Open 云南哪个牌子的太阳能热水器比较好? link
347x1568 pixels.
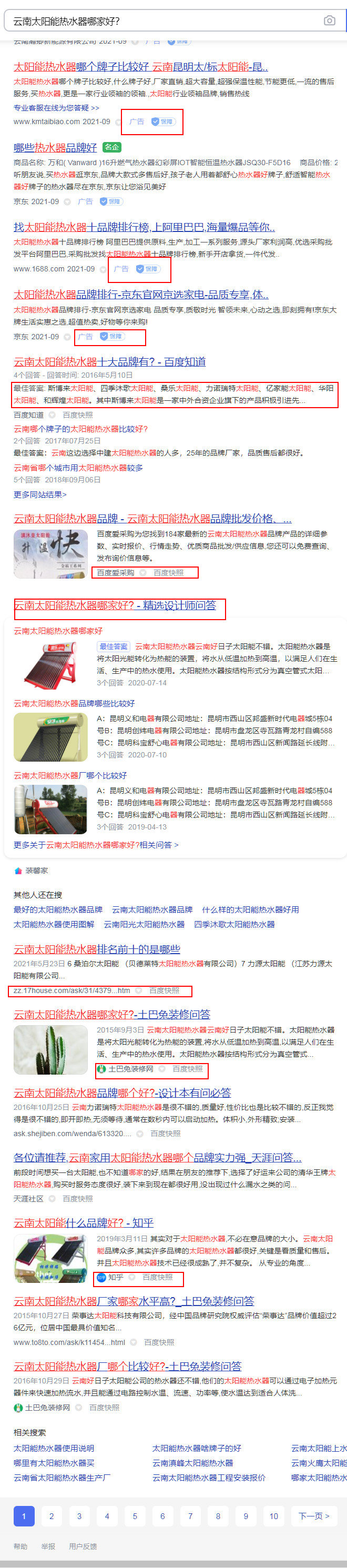(80, 429)
